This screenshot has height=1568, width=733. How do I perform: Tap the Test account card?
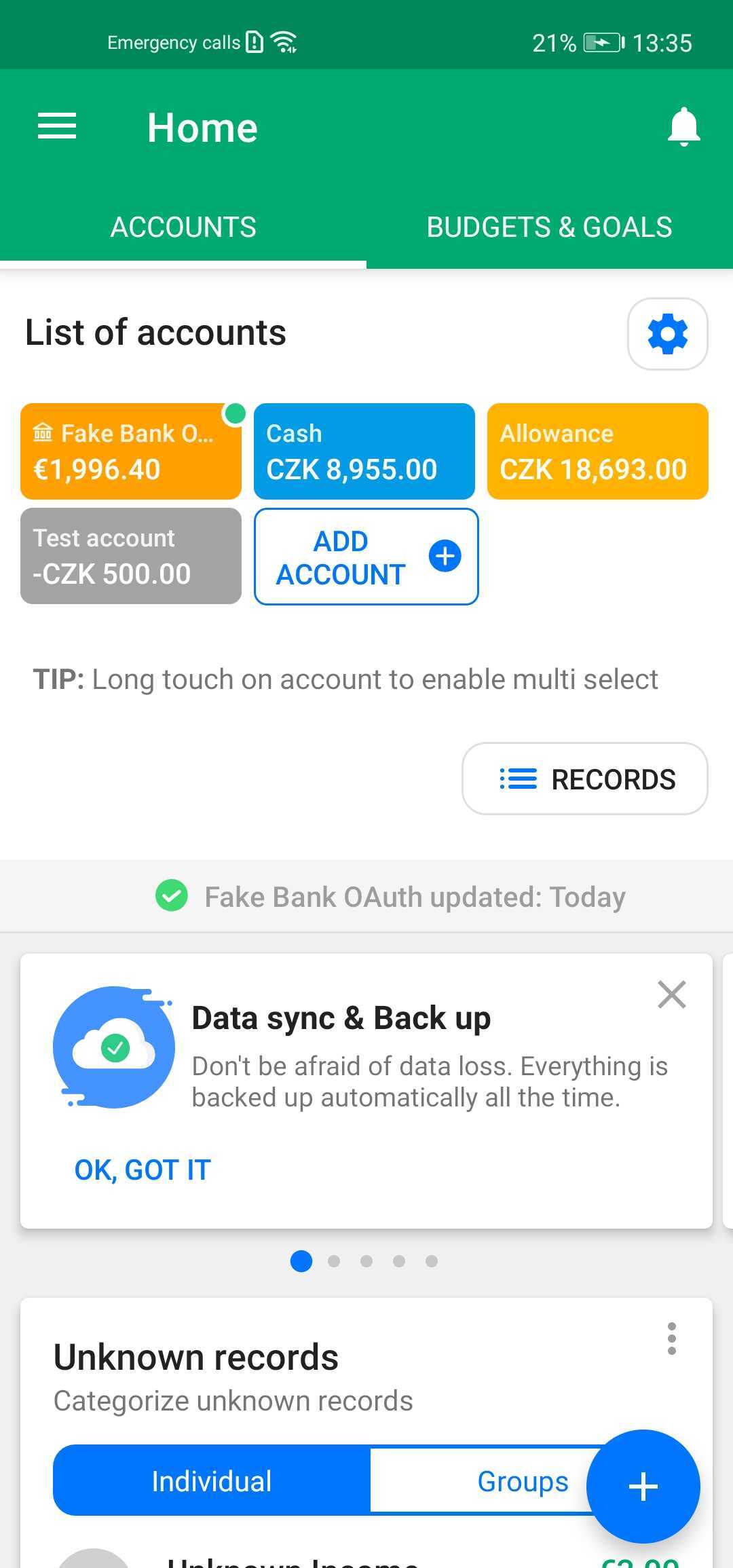[x=131, y=556]
